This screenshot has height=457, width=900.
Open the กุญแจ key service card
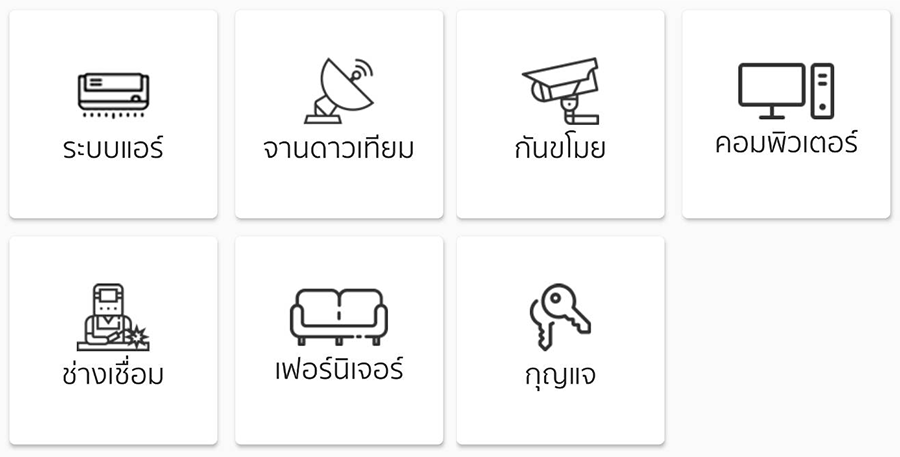pyautogui.click(x=560, y=340)
